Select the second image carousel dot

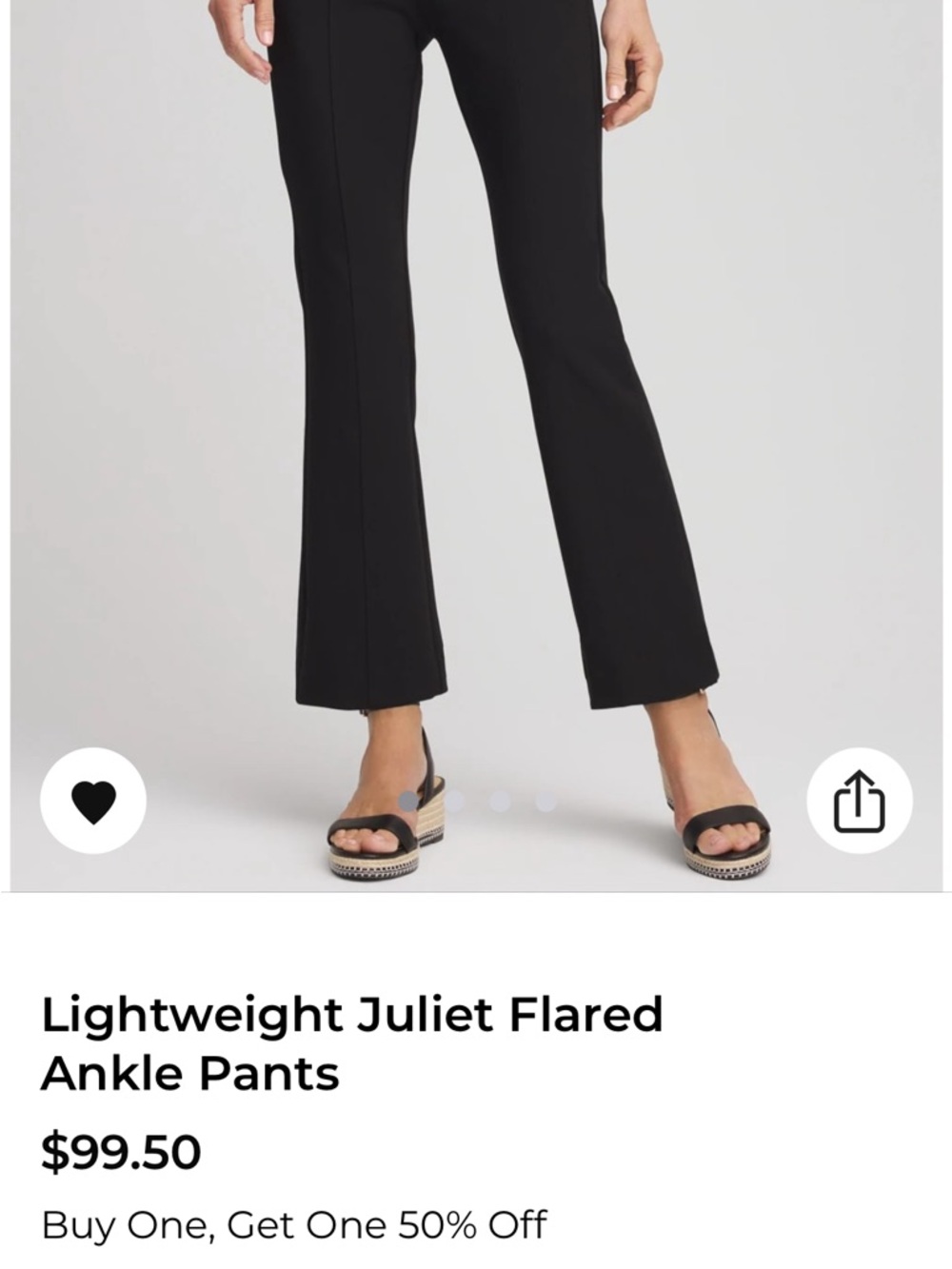[x=453, y=801]
